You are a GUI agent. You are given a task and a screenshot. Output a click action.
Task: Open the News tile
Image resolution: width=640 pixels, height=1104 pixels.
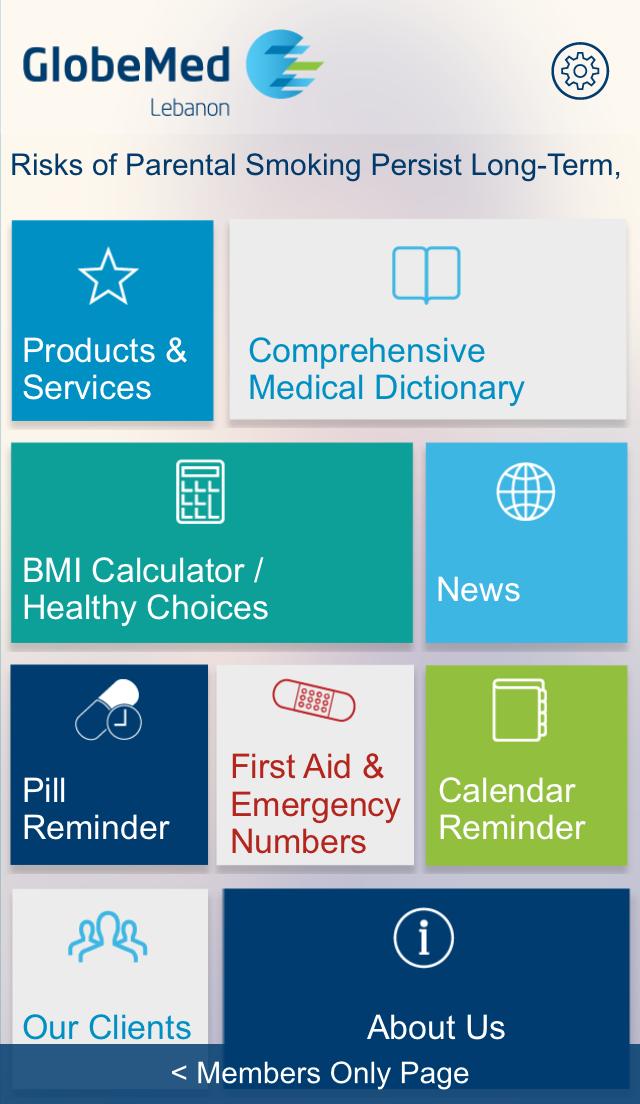click(x=526, y=543)
